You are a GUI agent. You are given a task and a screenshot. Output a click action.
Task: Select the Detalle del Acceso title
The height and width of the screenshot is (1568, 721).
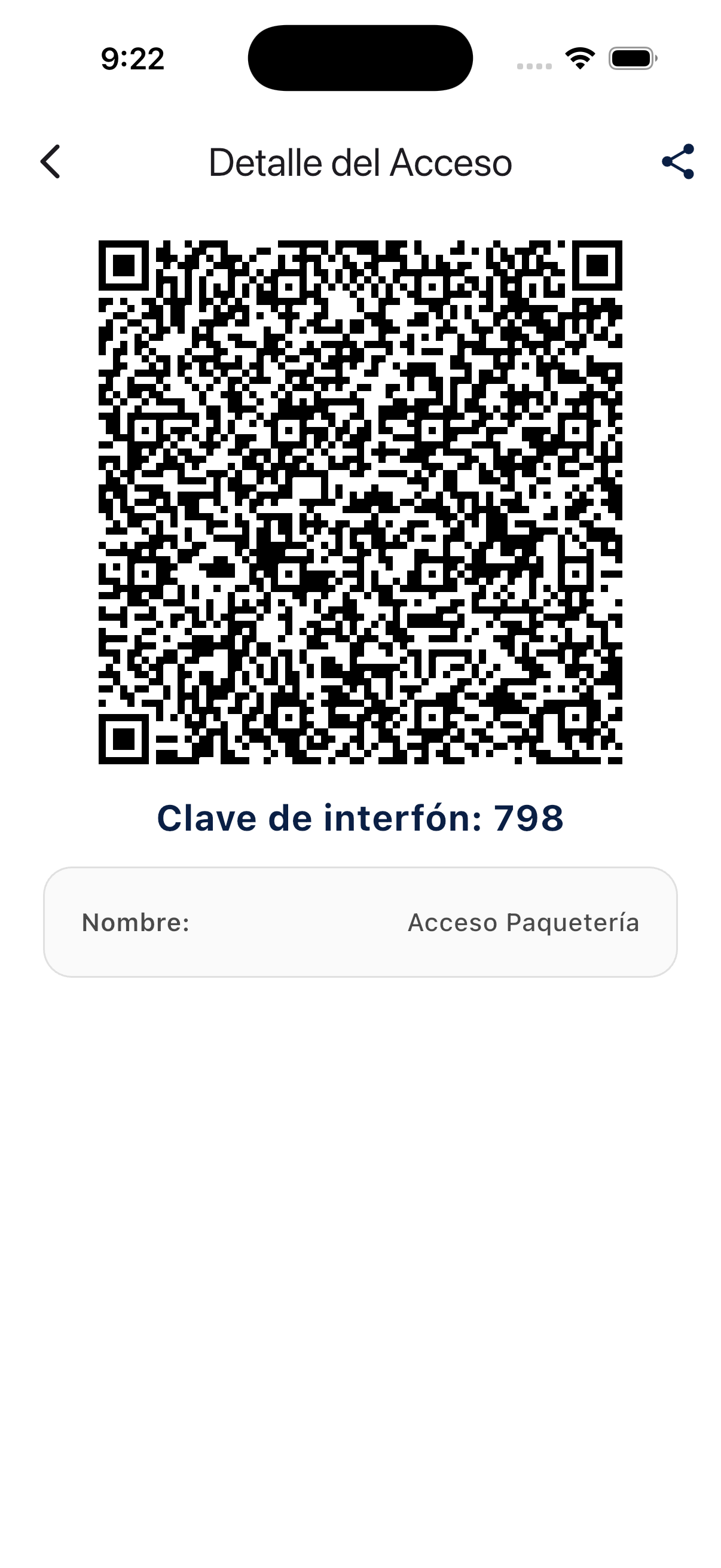point(360,162)
